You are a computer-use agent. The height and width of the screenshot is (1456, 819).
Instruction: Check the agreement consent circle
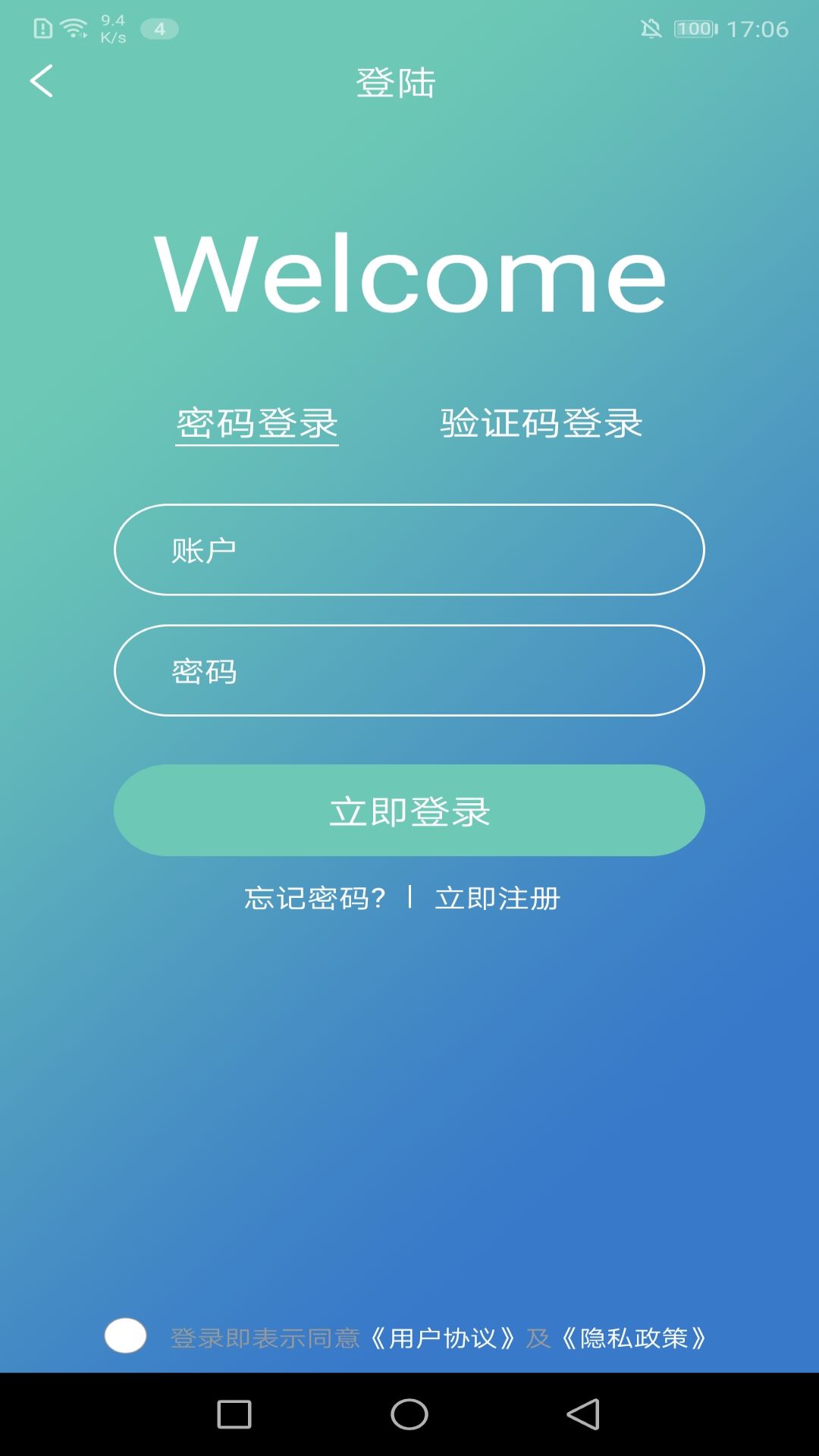(x=125, y=1335)
